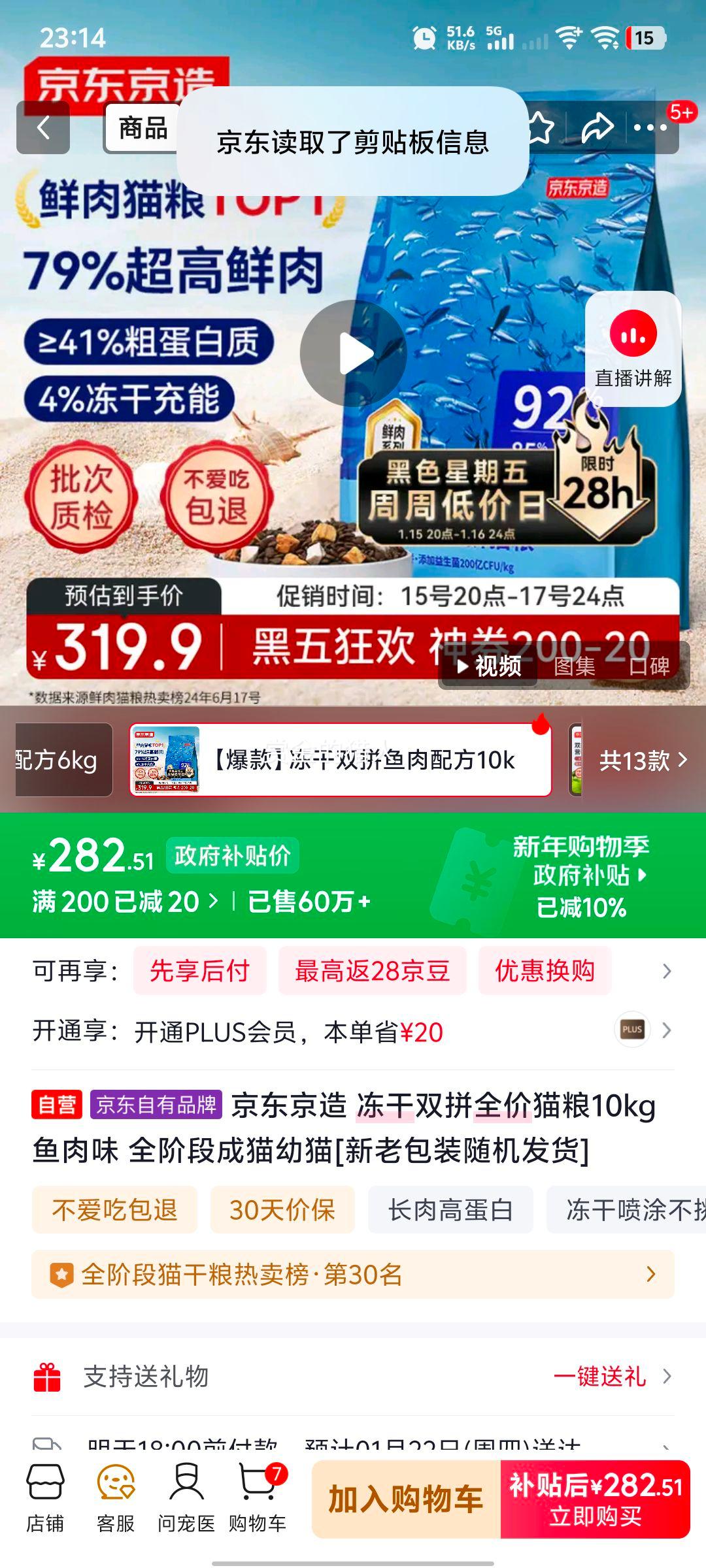Click the back arrow at top left
The image size is (706, 1568).
tap(44, 128)
